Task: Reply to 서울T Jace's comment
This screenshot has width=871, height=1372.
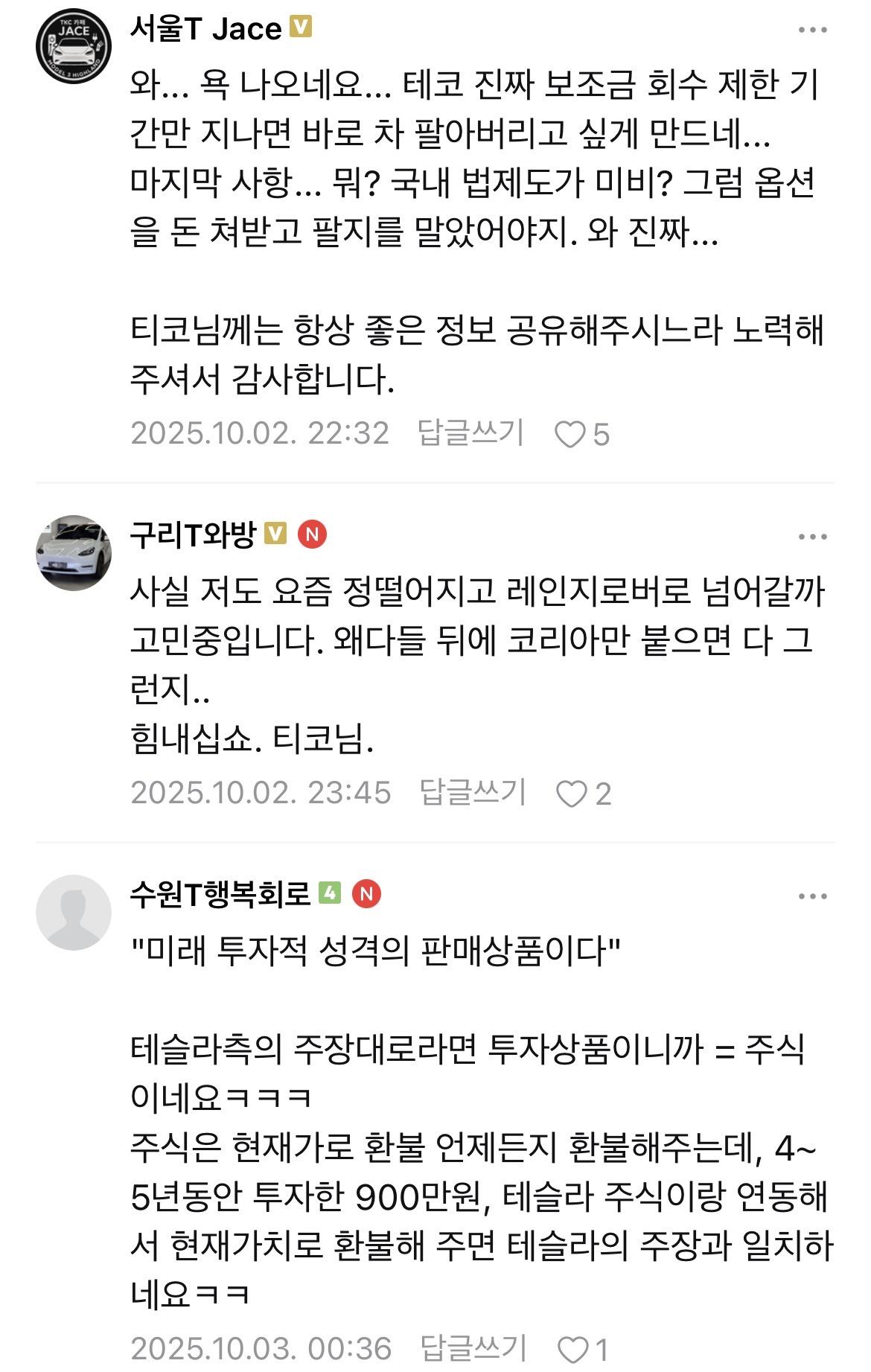Action: point(470,433)
